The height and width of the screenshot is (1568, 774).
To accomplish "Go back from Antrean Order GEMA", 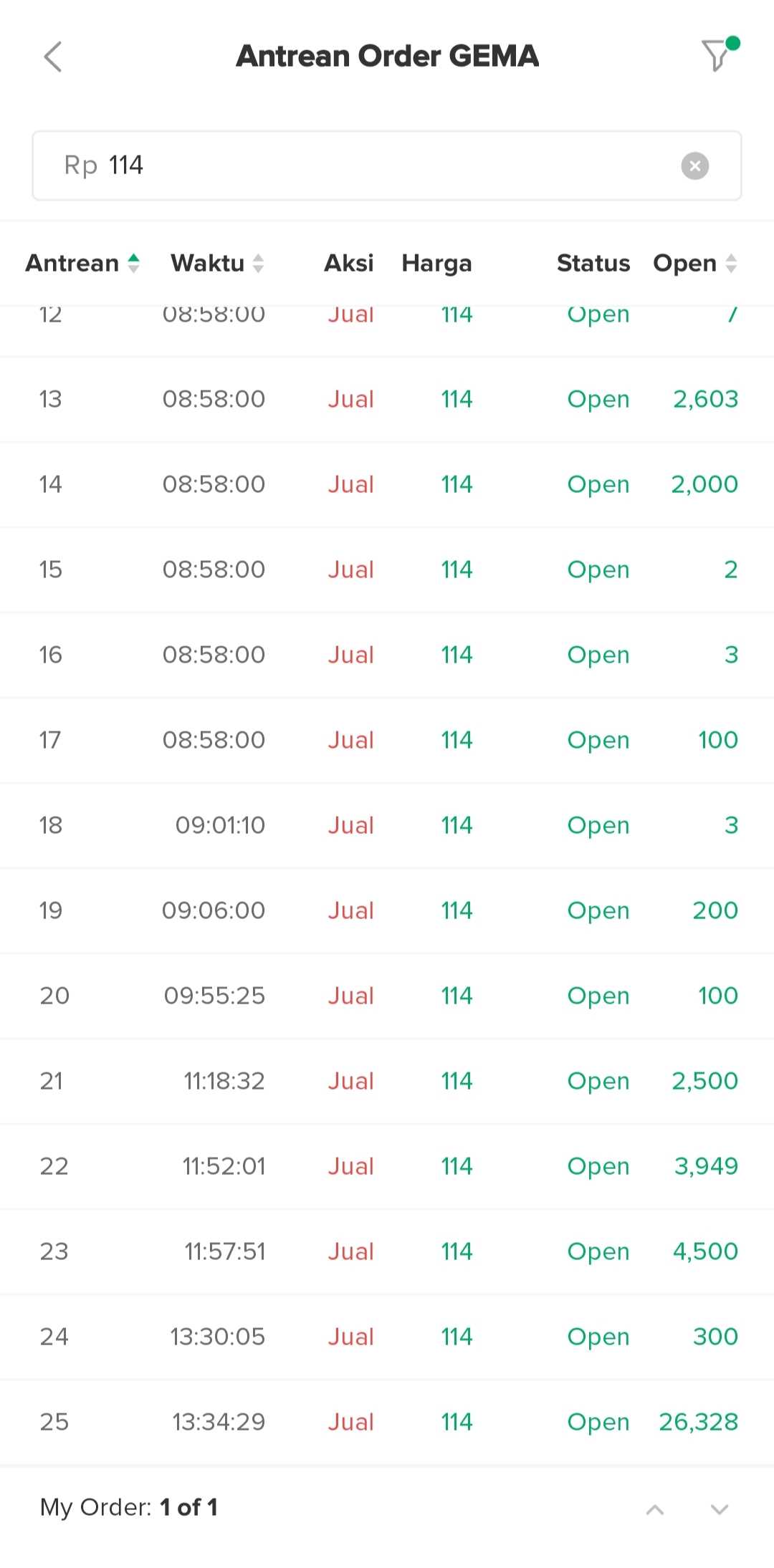I will 53,57.
